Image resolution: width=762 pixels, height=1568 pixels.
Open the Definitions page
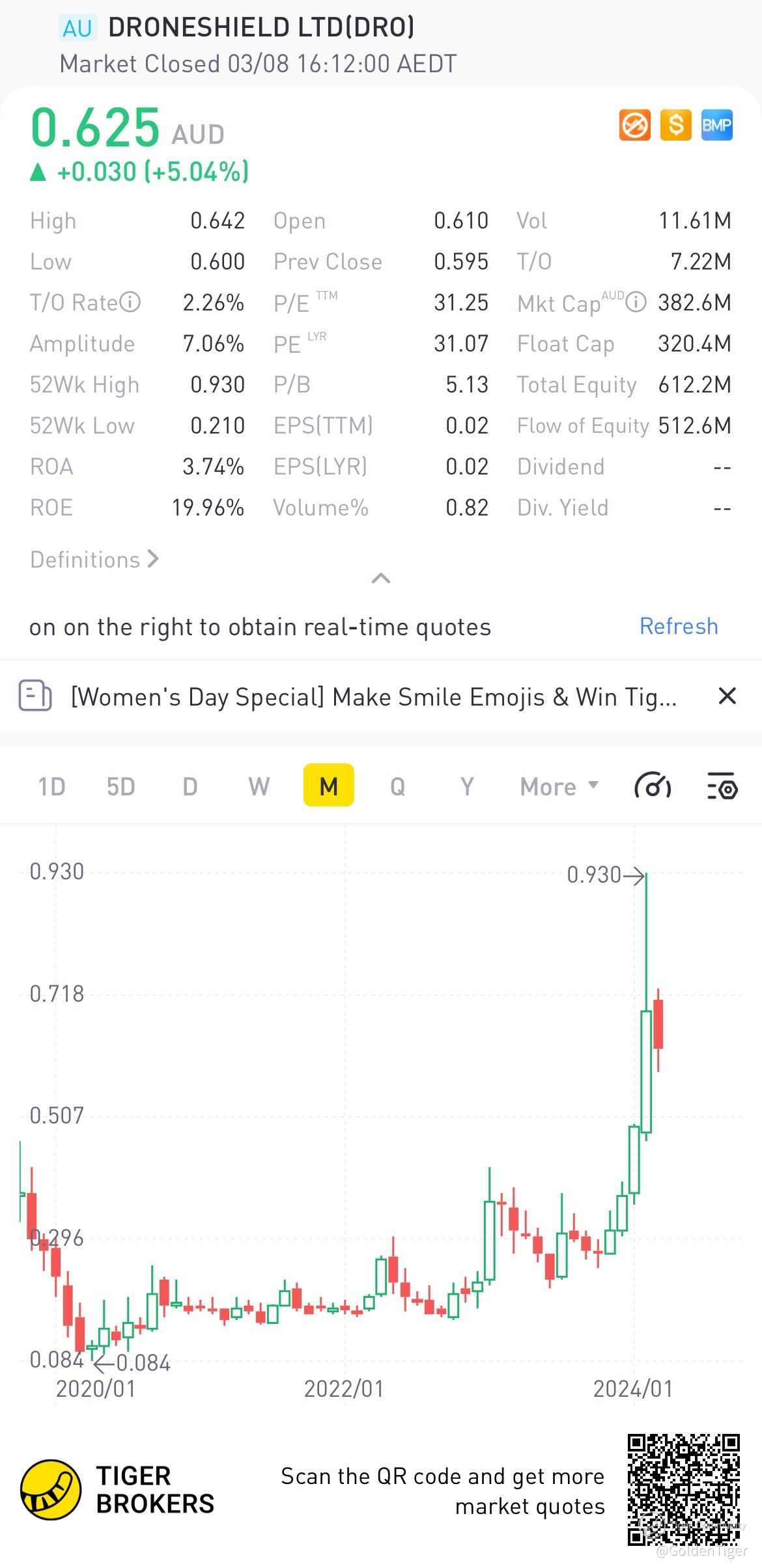[94, 560]
